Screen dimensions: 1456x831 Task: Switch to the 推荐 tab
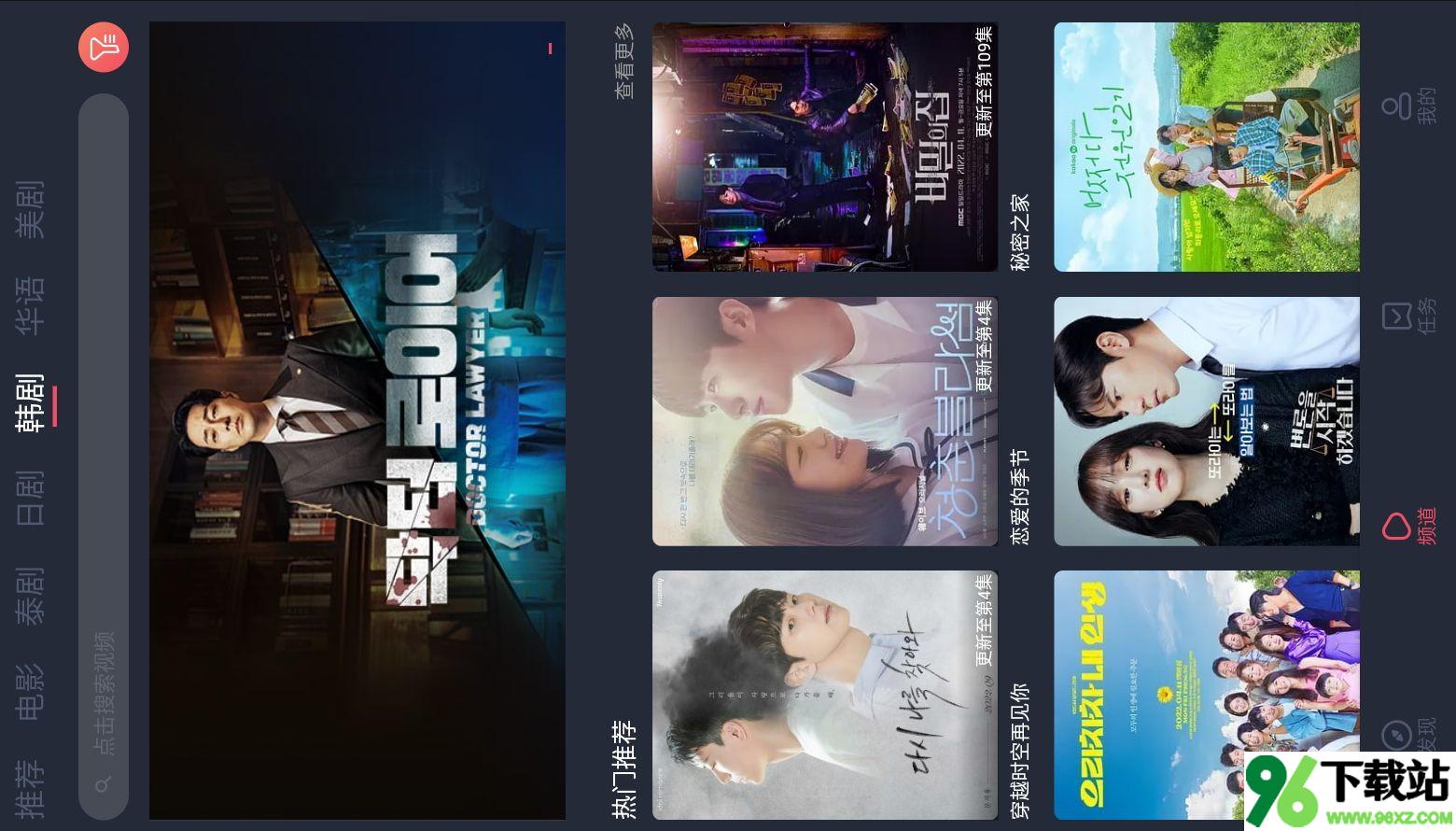30,787
